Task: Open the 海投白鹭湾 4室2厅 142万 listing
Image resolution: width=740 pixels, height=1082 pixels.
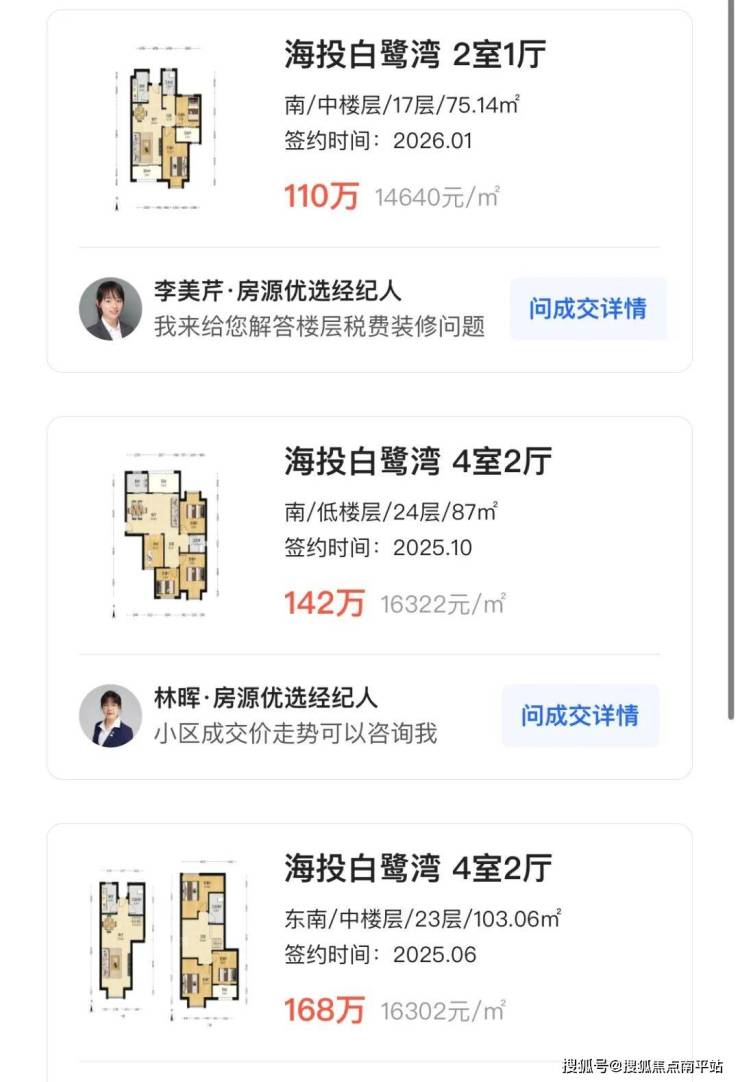Action: 417,462
